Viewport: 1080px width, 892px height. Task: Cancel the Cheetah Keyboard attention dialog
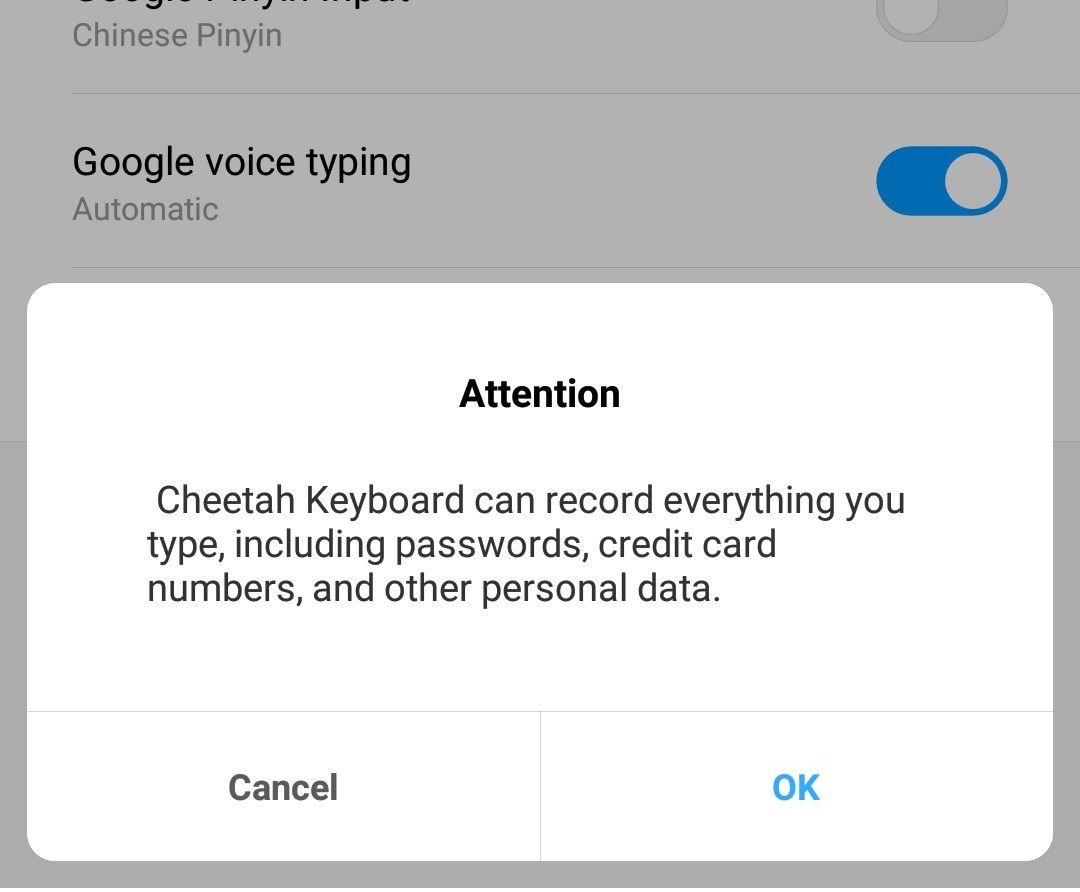(x=283, y=787)
